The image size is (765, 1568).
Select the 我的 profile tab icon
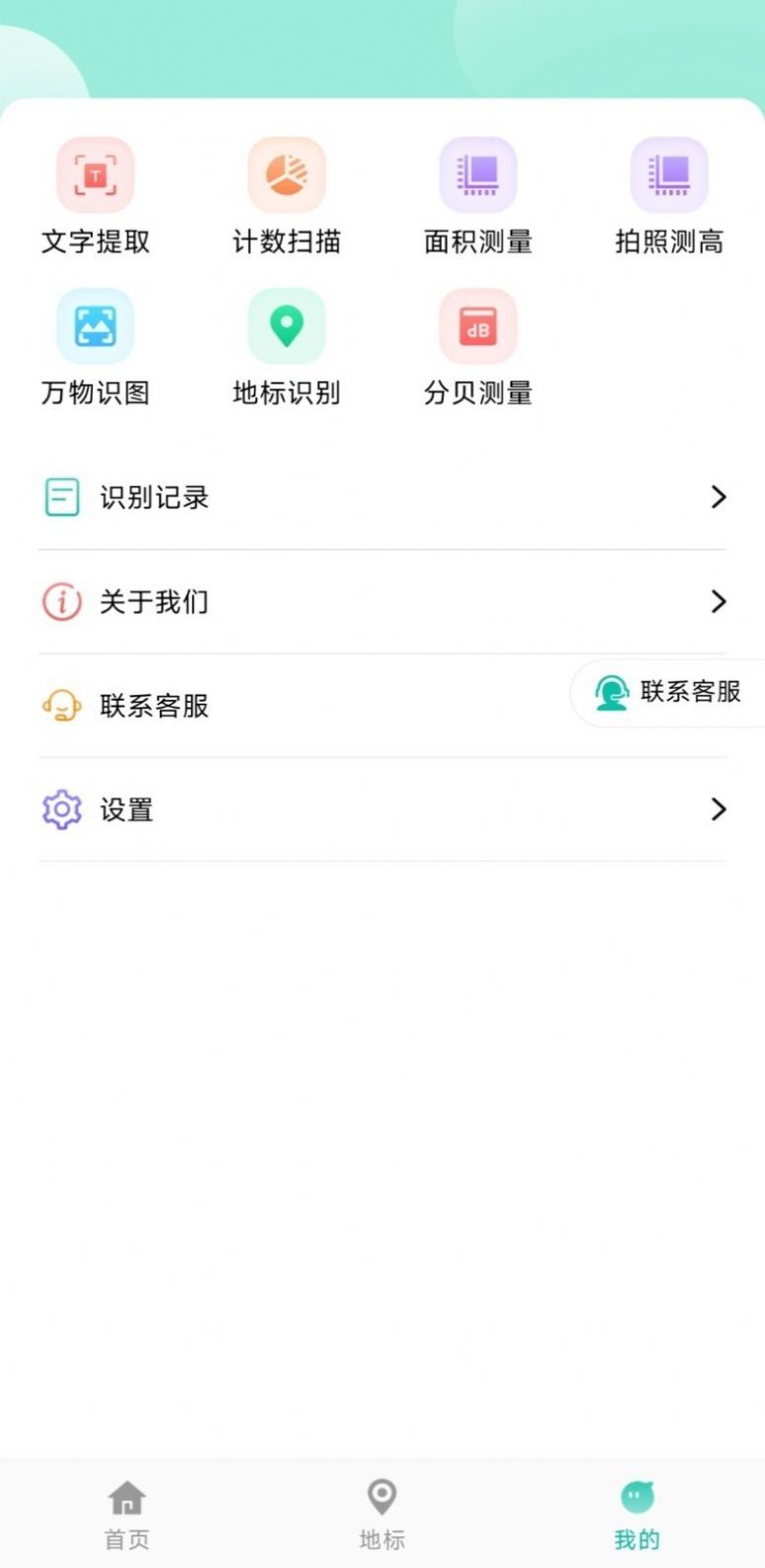[637, 1496]
